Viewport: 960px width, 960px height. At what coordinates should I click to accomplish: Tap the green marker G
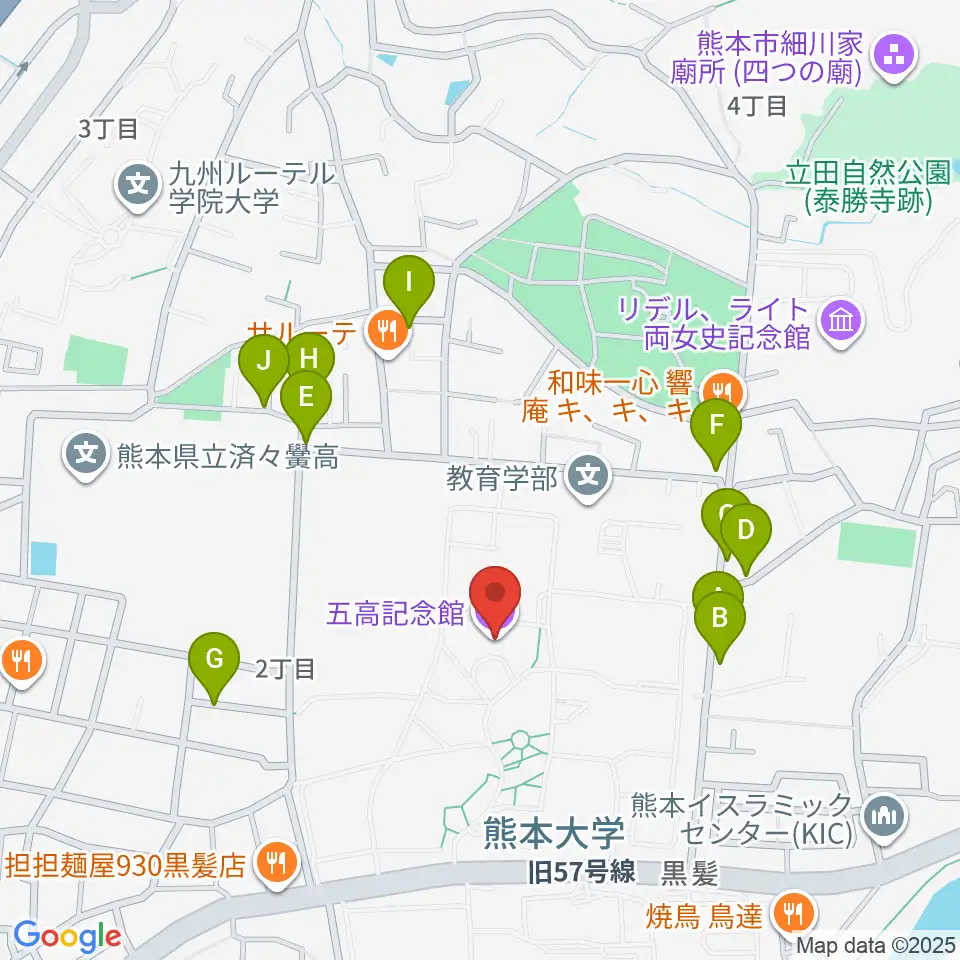[214, 666]
